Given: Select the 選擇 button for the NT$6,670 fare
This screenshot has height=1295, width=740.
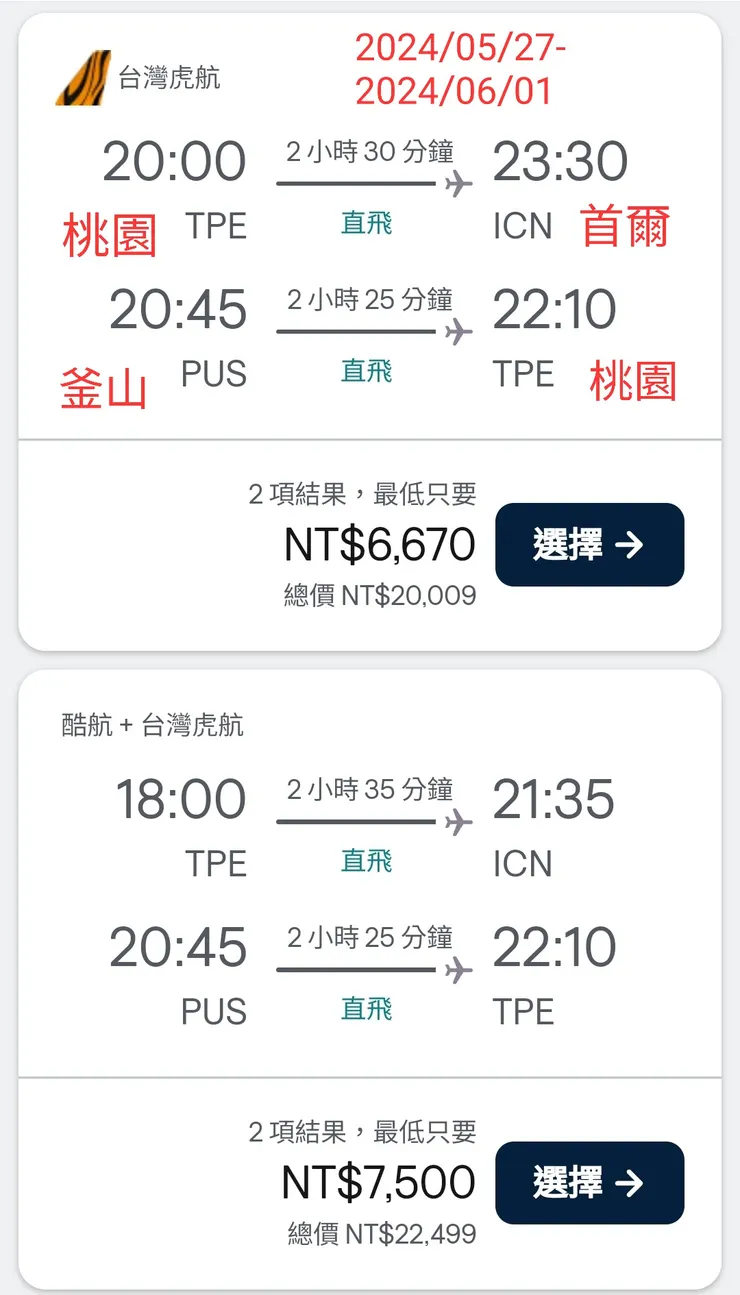Looking at the screenshot, I should point(589,545).
